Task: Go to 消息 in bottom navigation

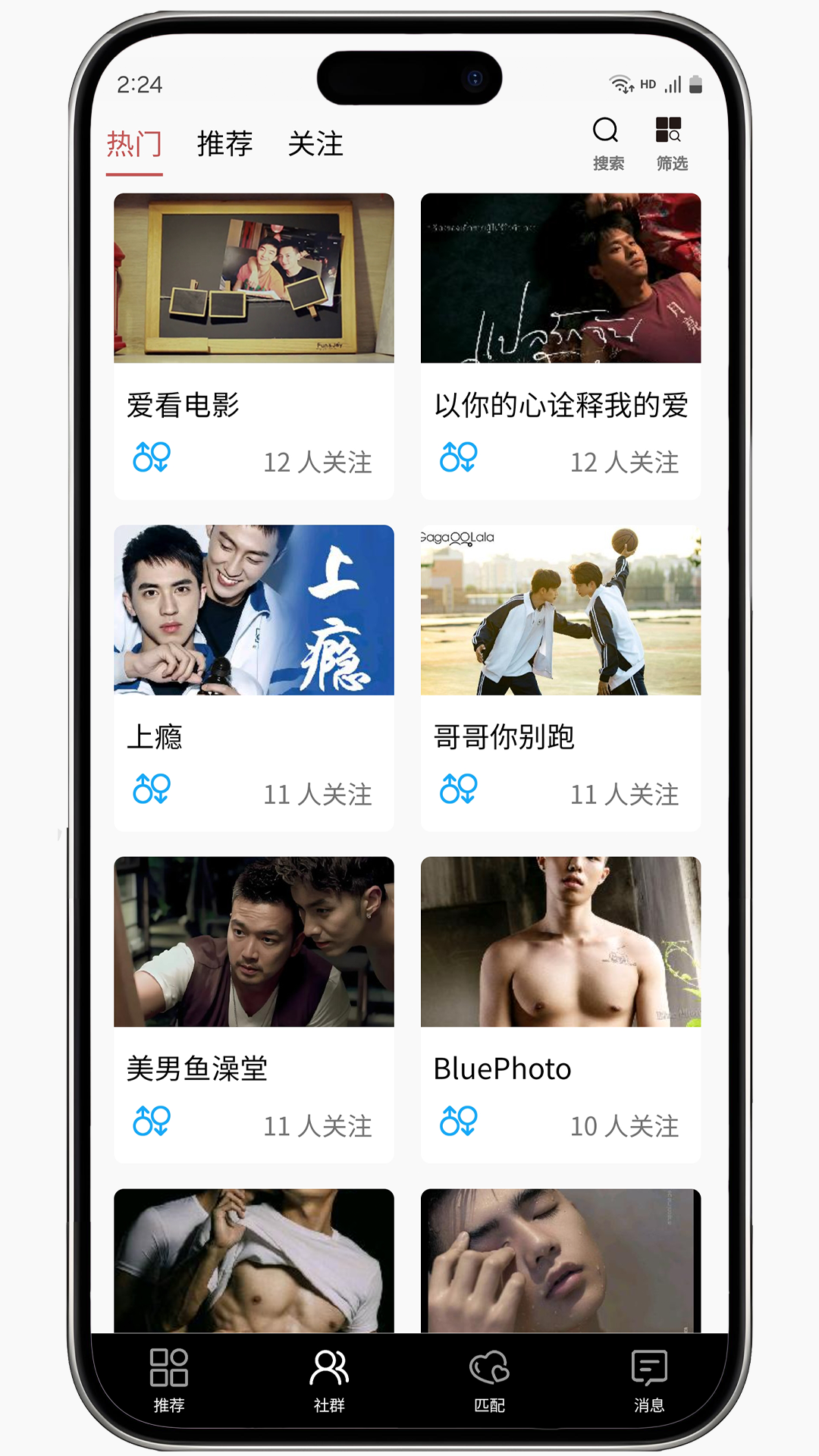Action: point(649,1380)
